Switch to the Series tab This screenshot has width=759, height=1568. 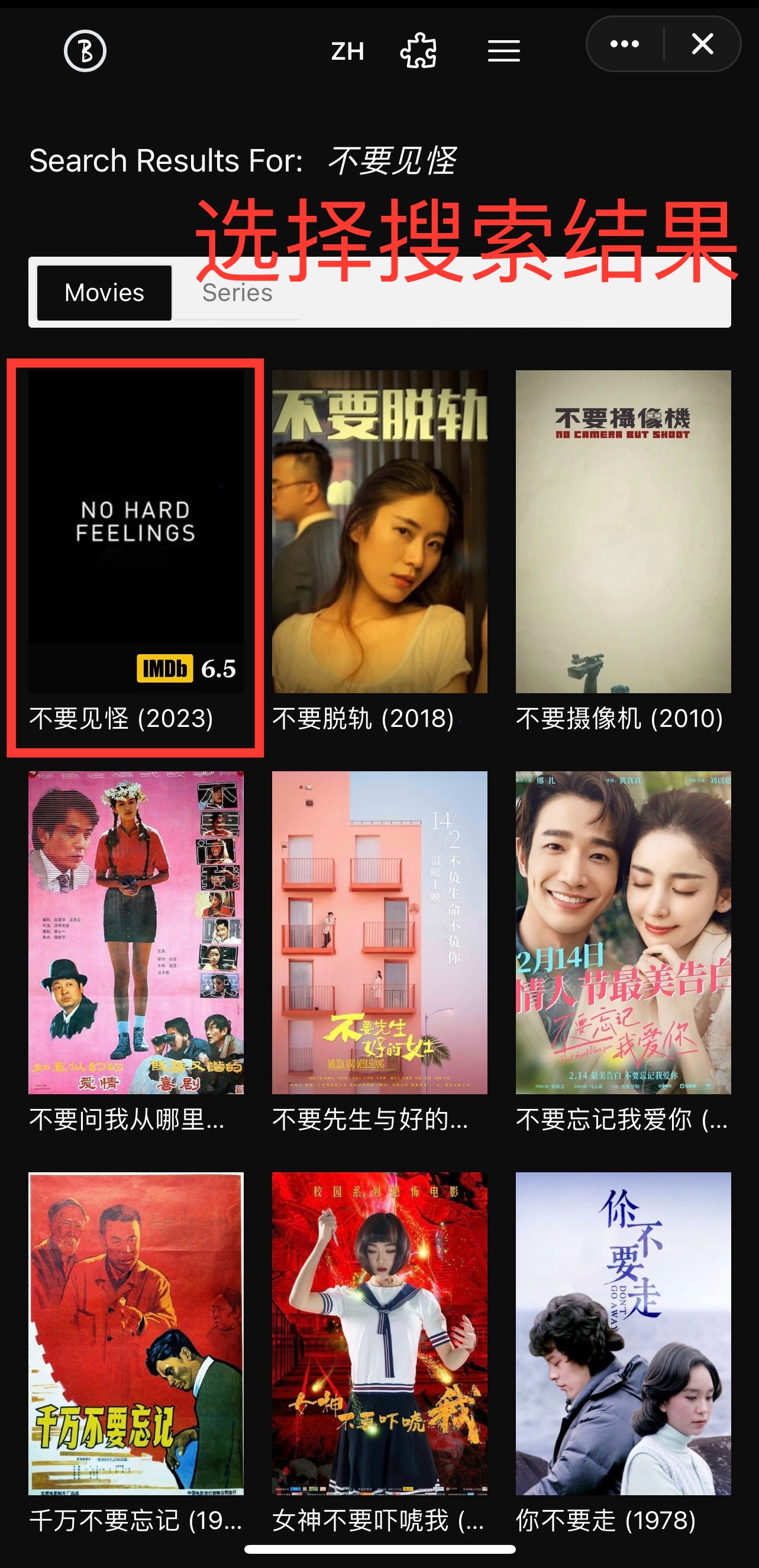(237, 293)
